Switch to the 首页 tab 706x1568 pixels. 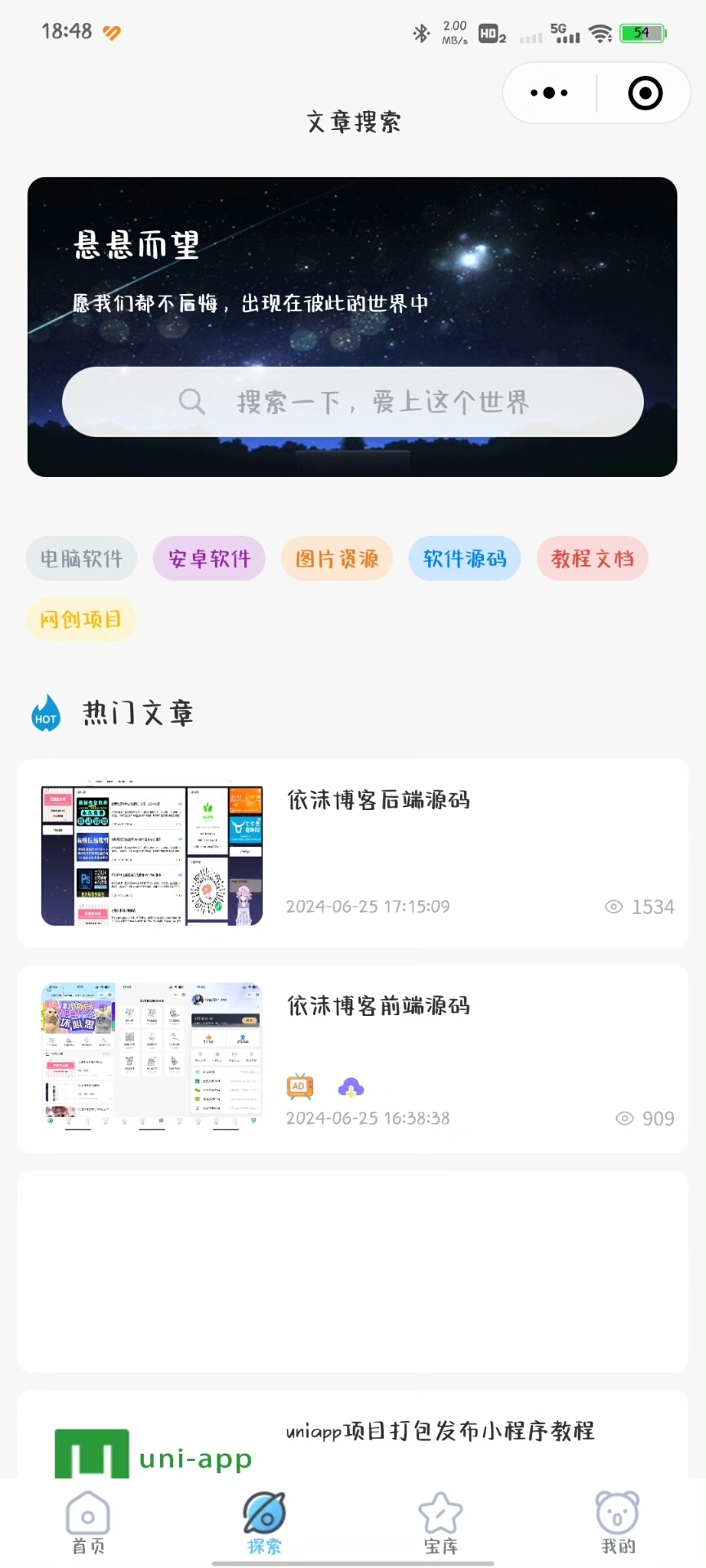tap(88, 1522)
